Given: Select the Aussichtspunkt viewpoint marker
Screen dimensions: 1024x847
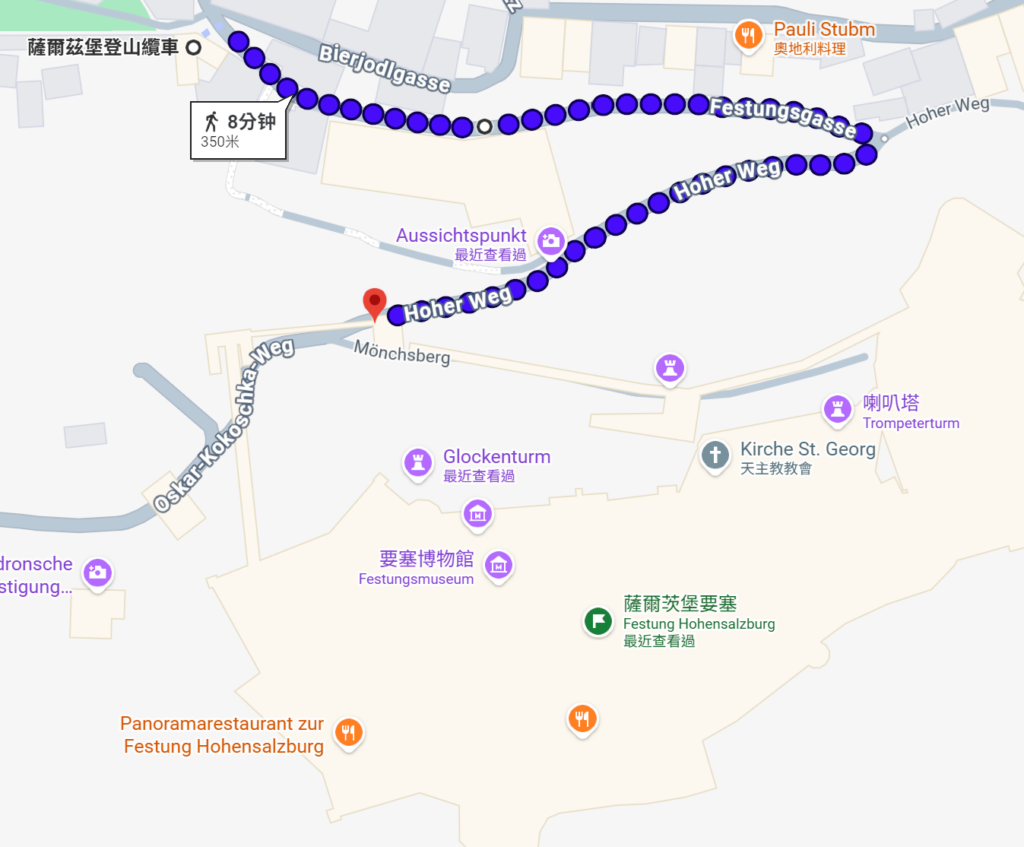Looking at the screenshot, I should coord(550,241).
